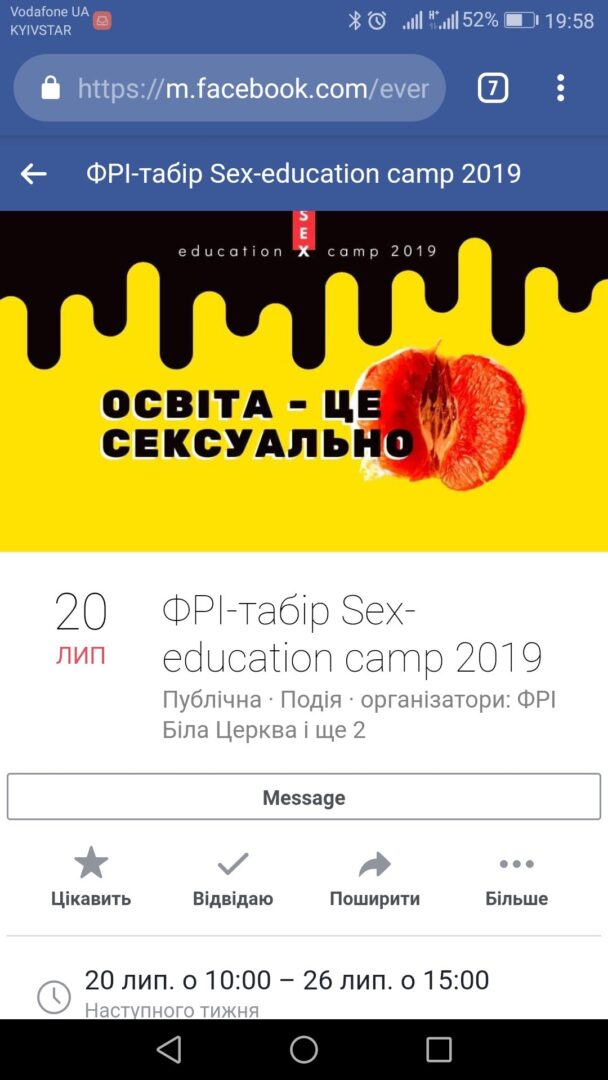This screenshot has width=608, height=1080.
Task: Tap the Message button
Action: click(x=304, y=797)
